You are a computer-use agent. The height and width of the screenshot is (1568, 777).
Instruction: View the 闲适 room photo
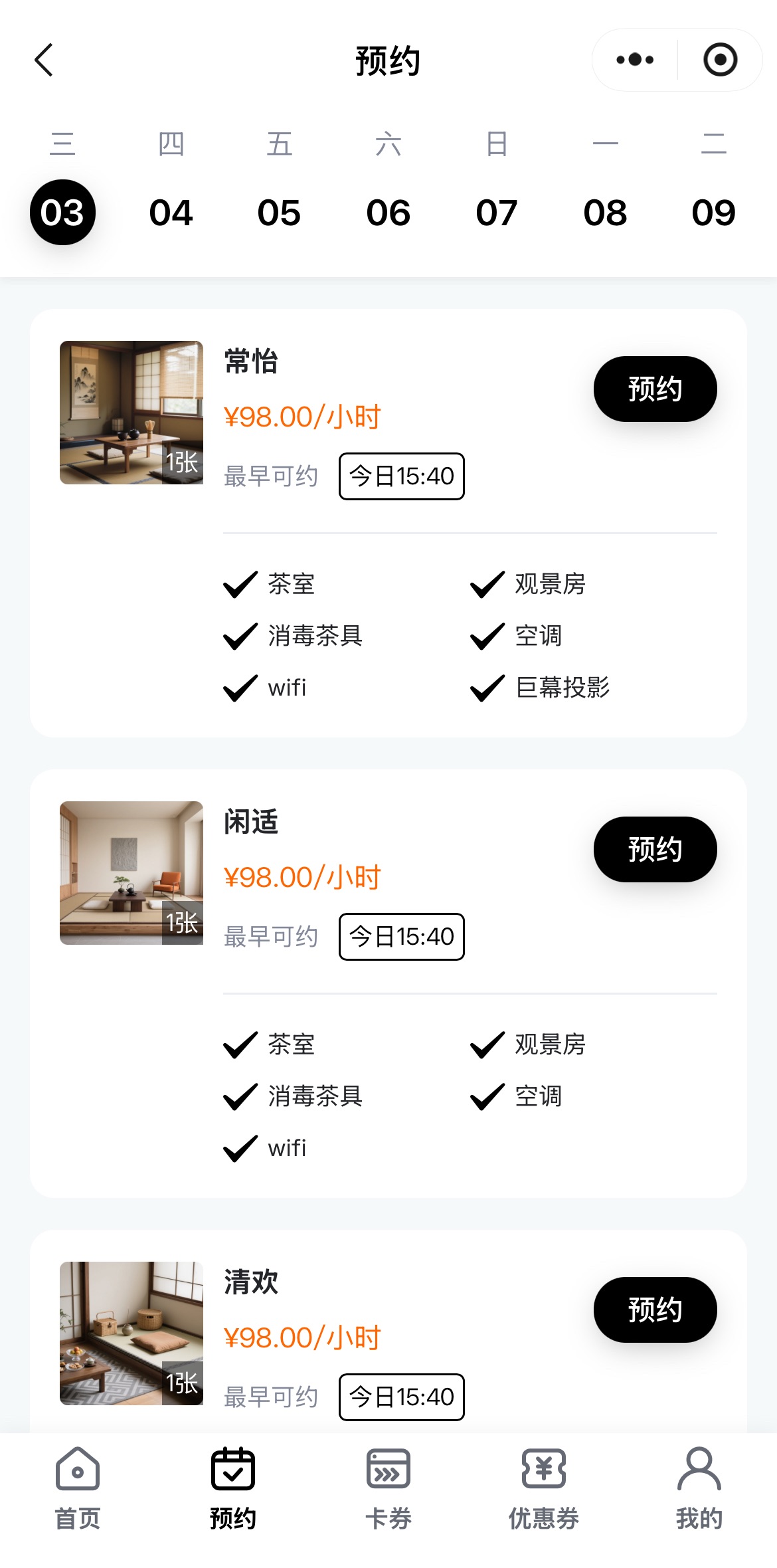131,873
